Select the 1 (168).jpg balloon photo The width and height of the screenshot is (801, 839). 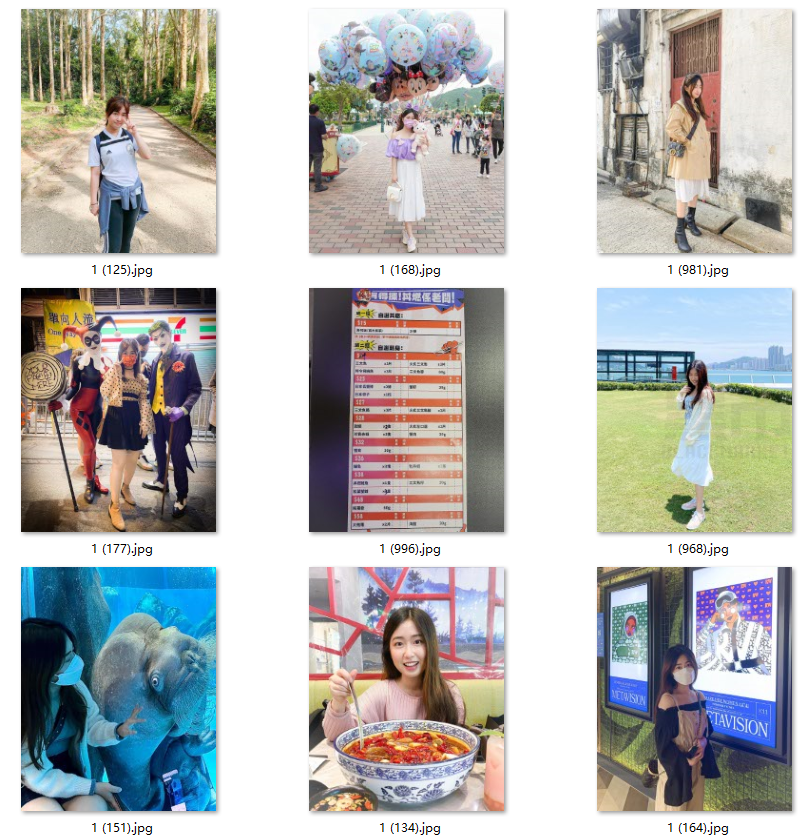[x=406, y=131]
